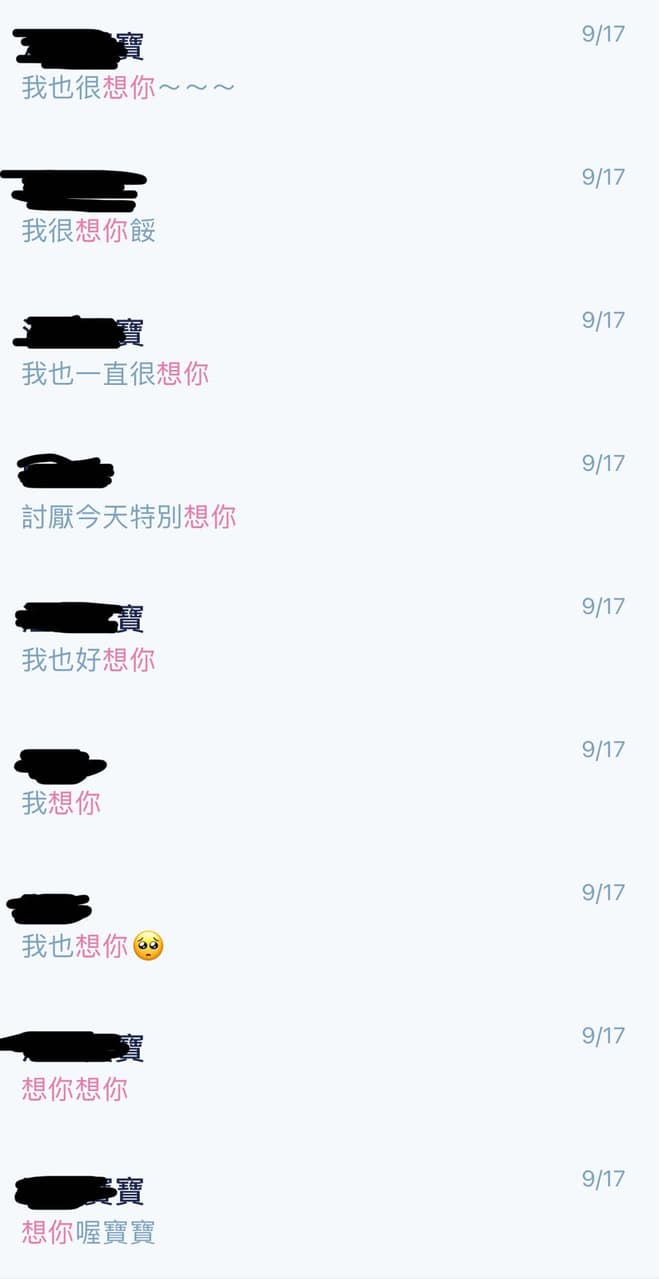Viewport: 659px width, 1279px height.
Task: Go to the message "想你喔寶寶"
Action: [x=89, y=1232]
